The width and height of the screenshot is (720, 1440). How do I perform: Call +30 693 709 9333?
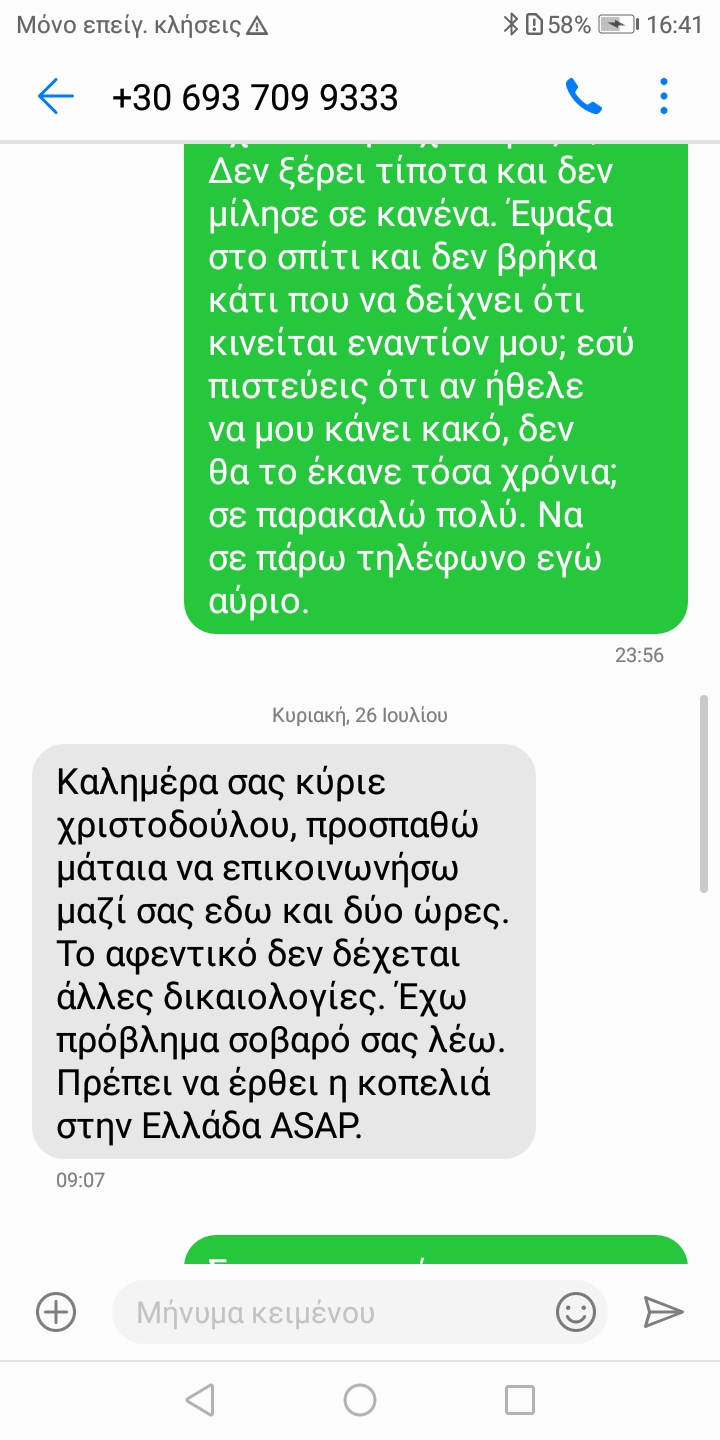point(583,97)
